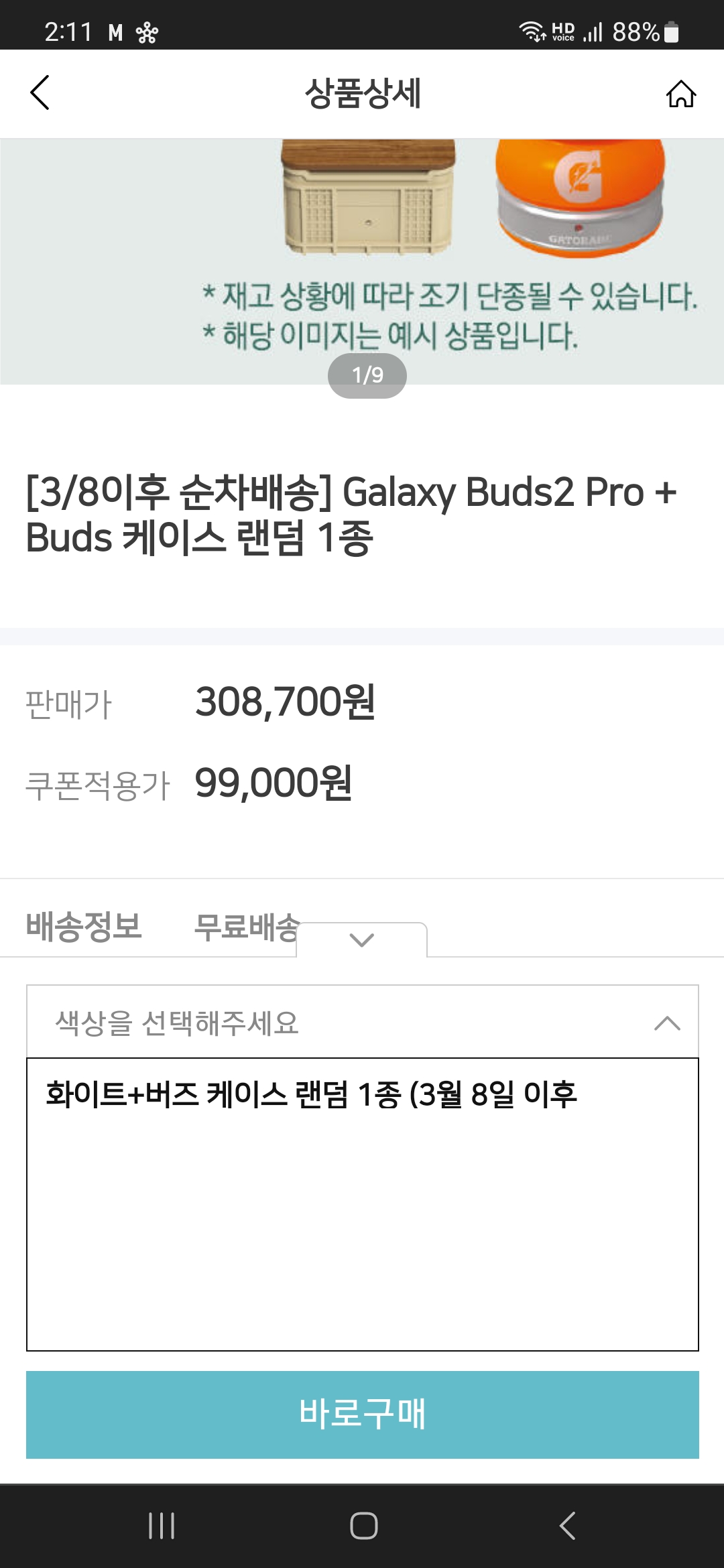Open recent apps from the system navigation bar
This screenshot has height=1568, width=724.
[x=162, y=1526]
